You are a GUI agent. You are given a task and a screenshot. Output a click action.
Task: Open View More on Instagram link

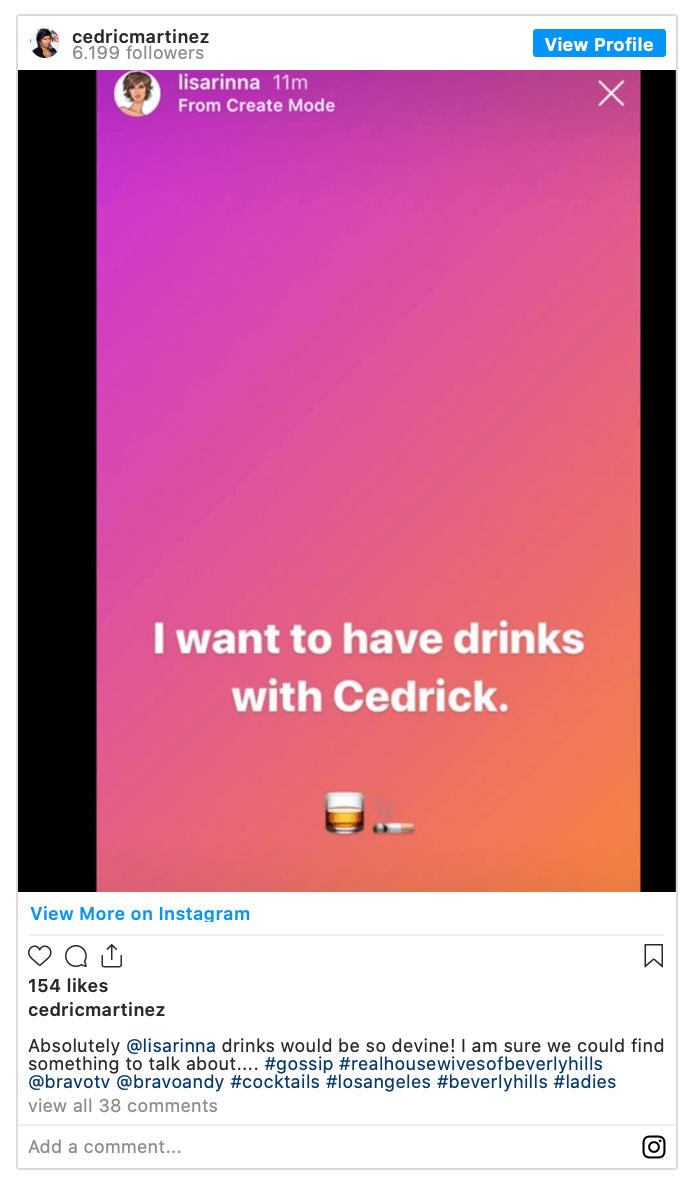(140, 913)
